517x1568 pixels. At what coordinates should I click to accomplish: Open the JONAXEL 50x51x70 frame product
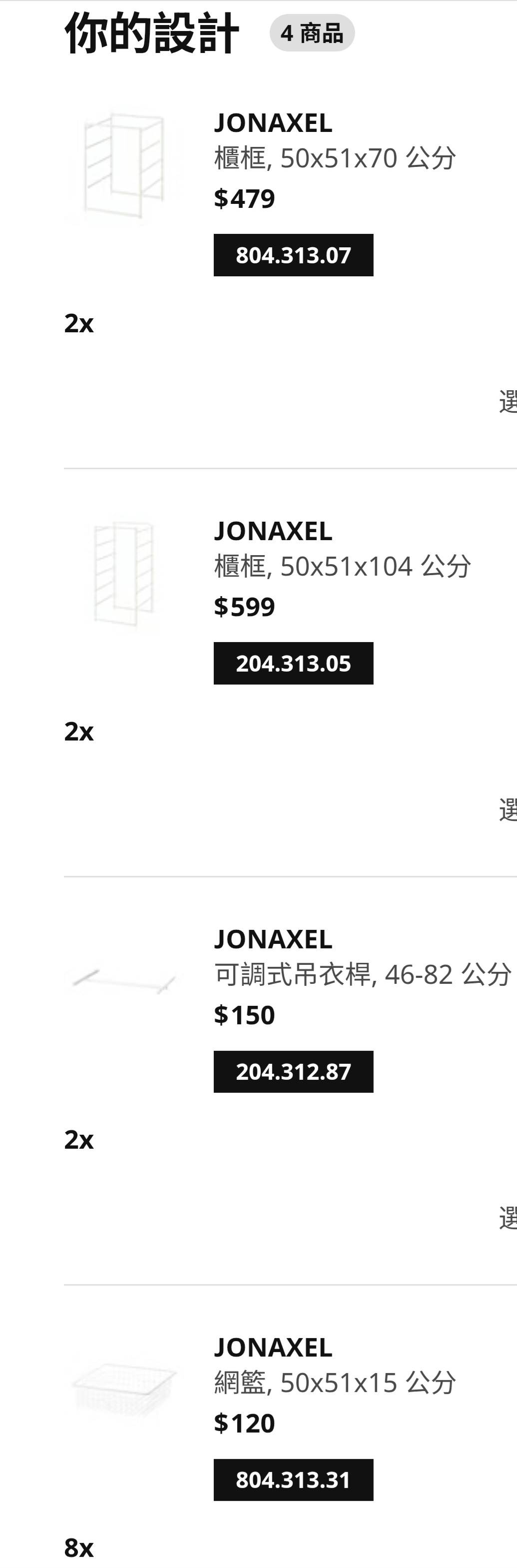pyautogui.click(x=273, y=123)
